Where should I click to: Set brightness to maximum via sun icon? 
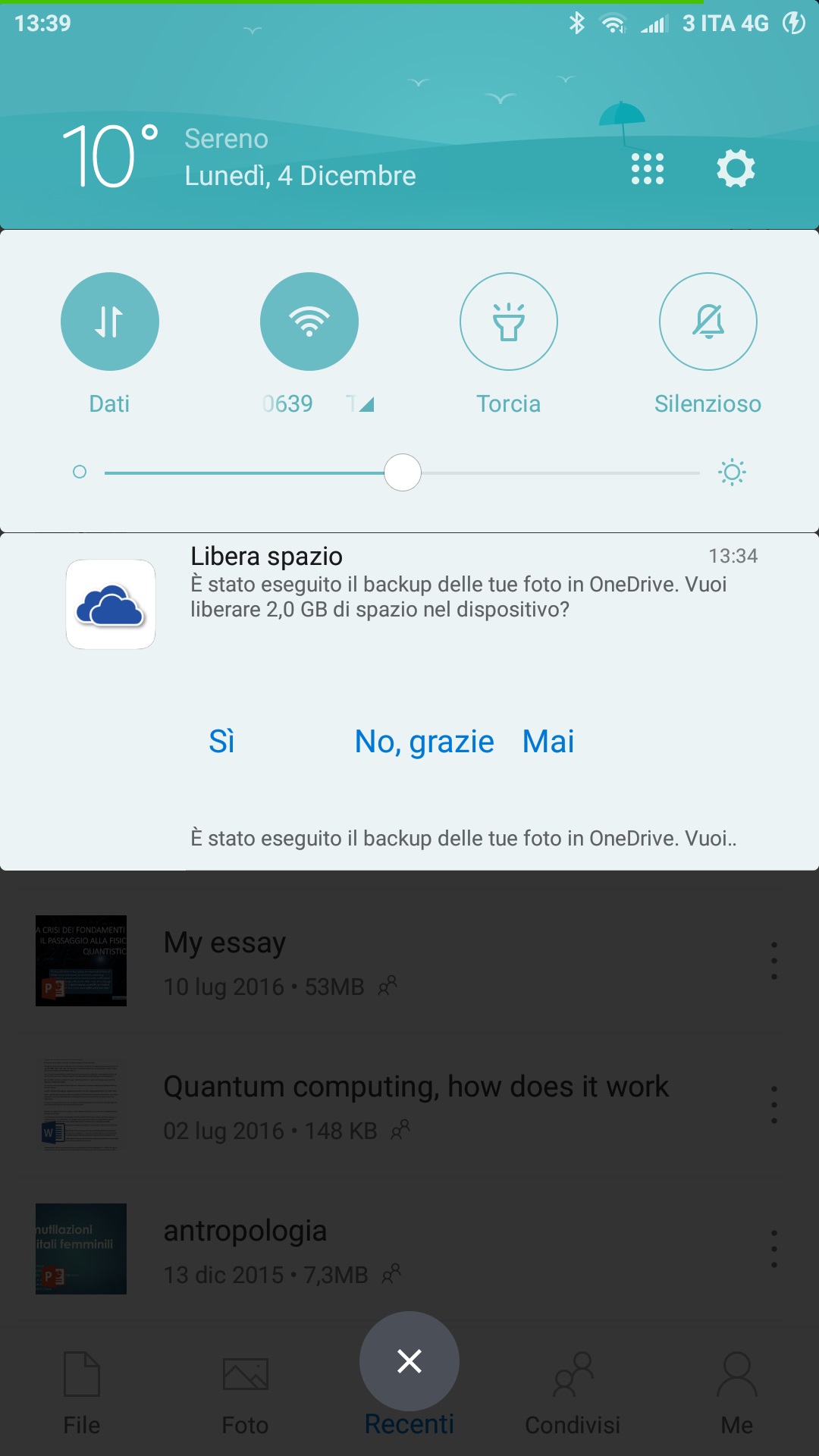coord(732,472)
